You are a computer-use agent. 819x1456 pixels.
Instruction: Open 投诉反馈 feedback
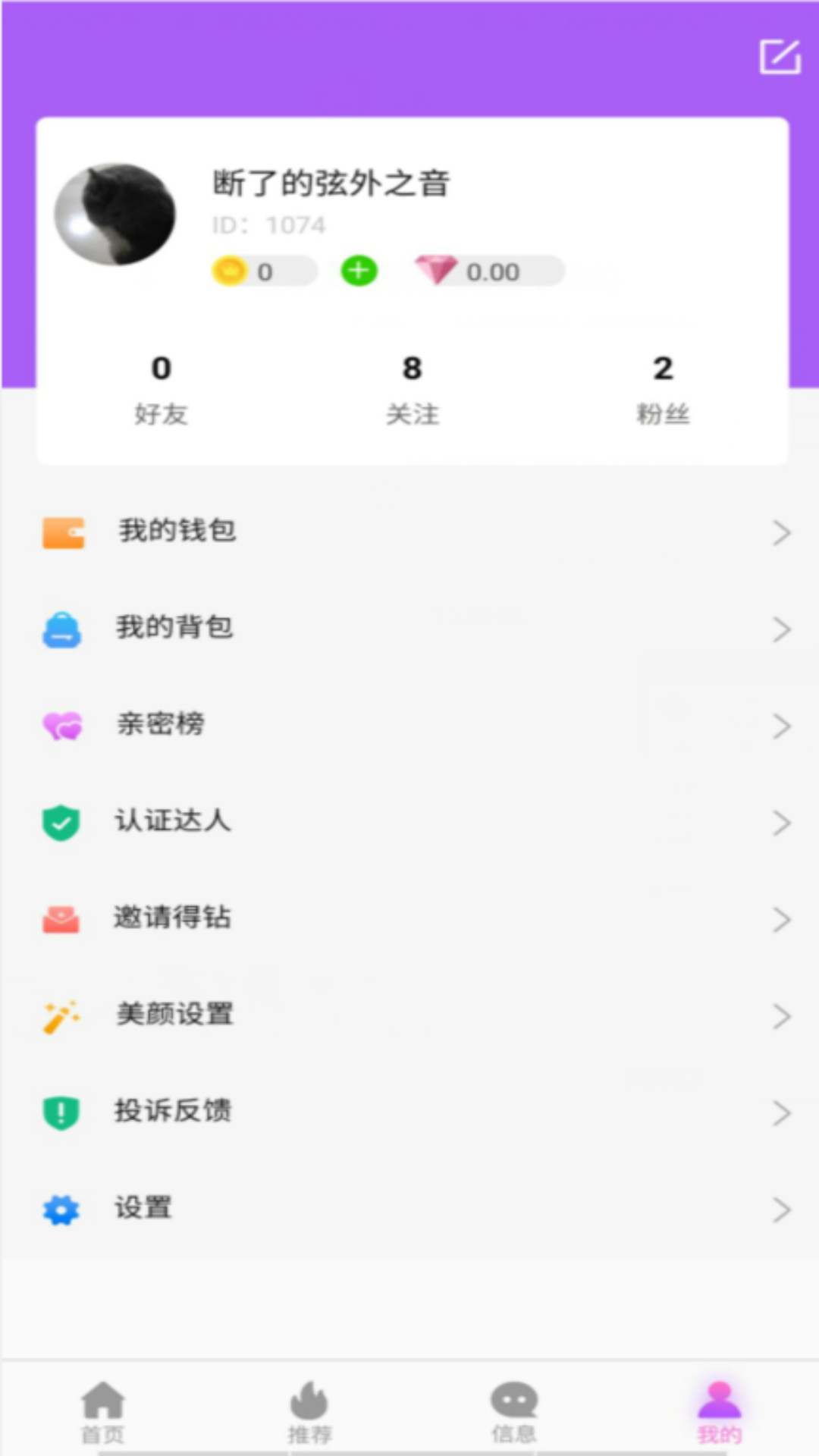coord(409,1112)
